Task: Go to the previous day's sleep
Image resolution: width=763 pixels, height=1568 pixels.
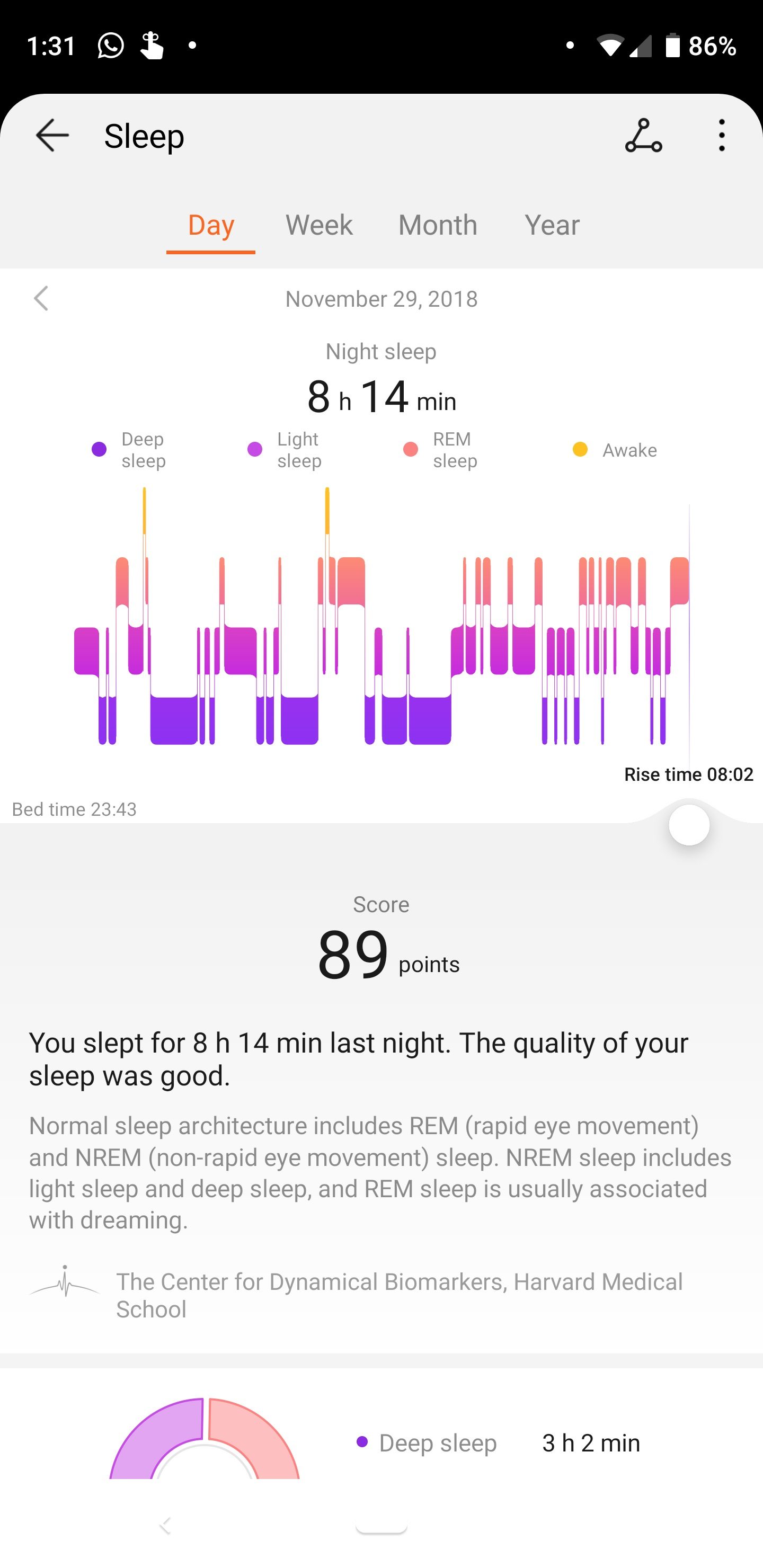Action: [x=41, y=299]
